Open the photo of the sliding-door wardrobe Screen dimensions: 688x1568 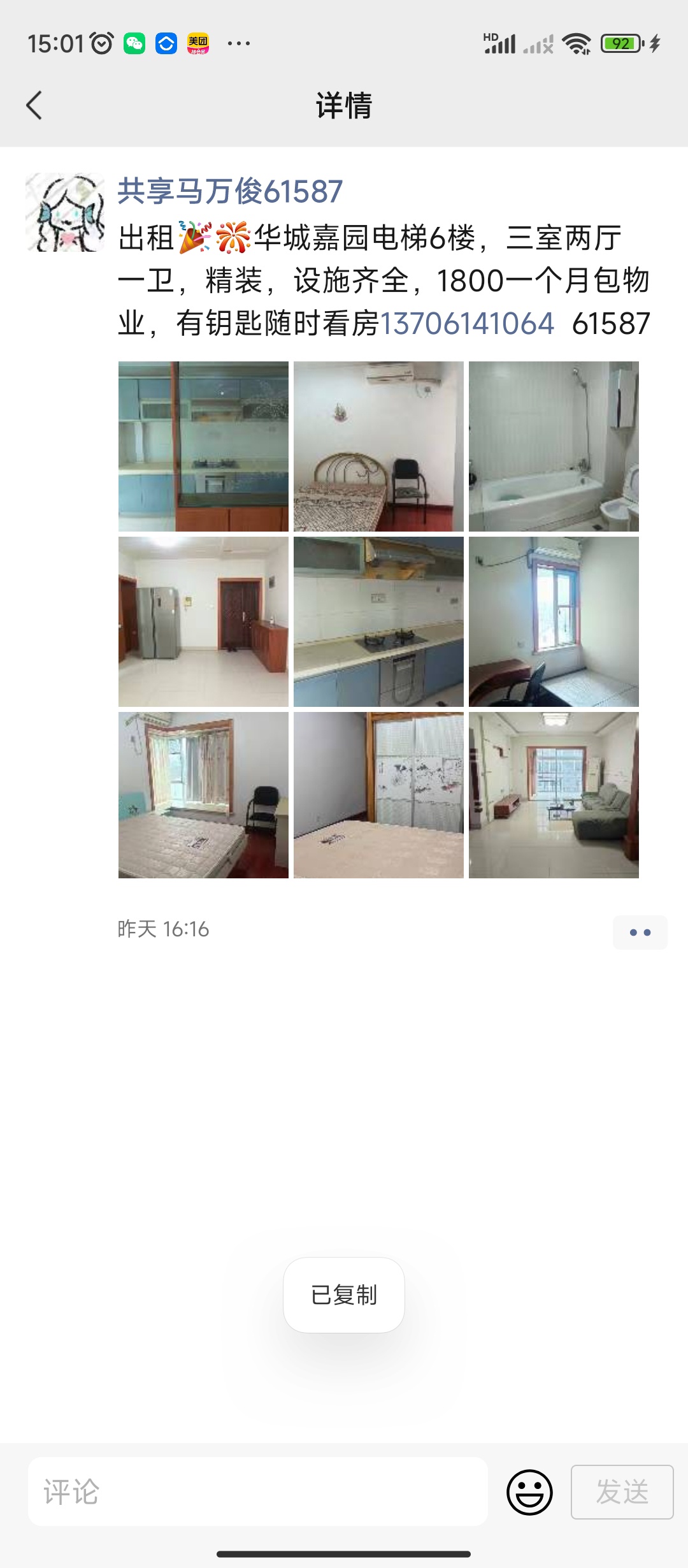tap(378, 795)
